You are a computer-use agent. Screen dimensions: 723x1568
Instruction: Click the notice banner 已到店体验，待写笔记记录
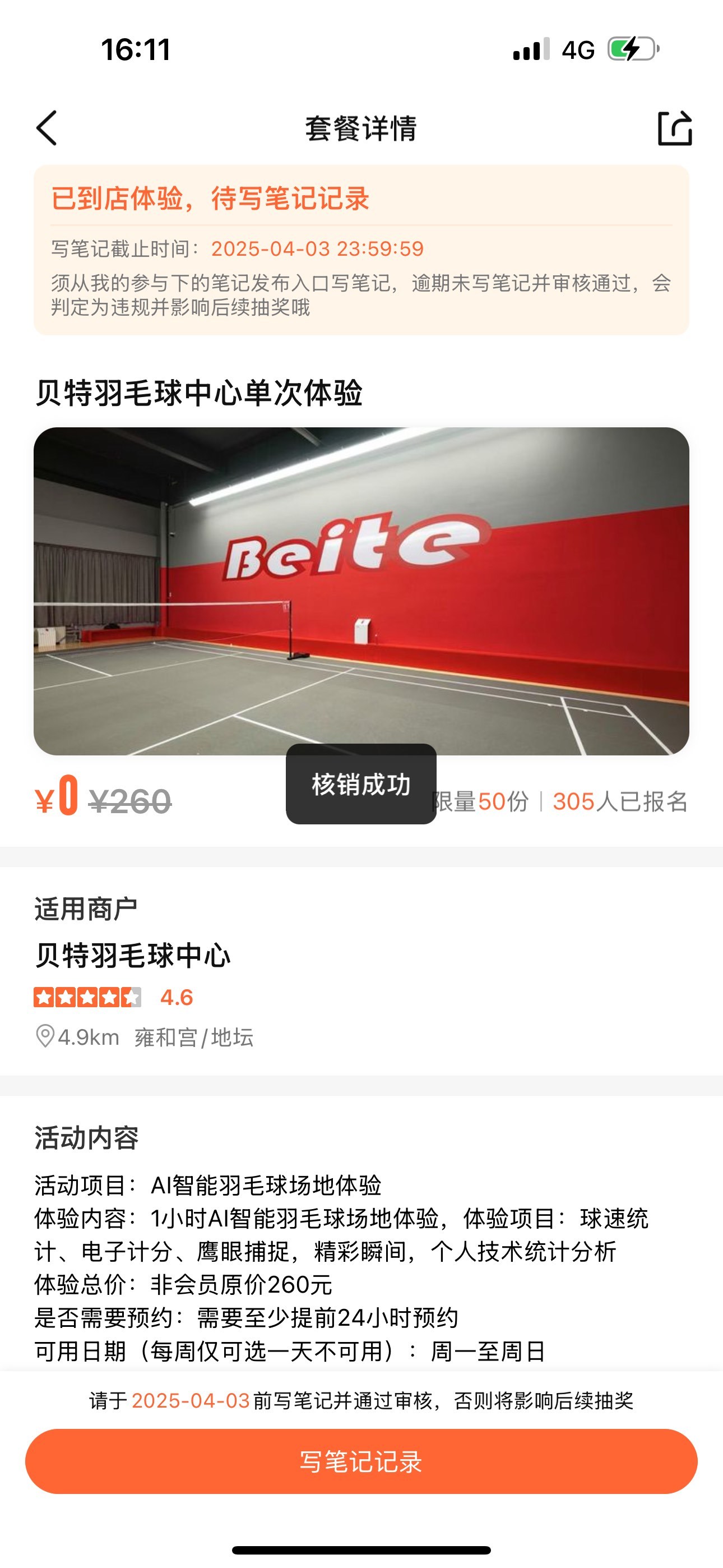[x=212, y=199]
